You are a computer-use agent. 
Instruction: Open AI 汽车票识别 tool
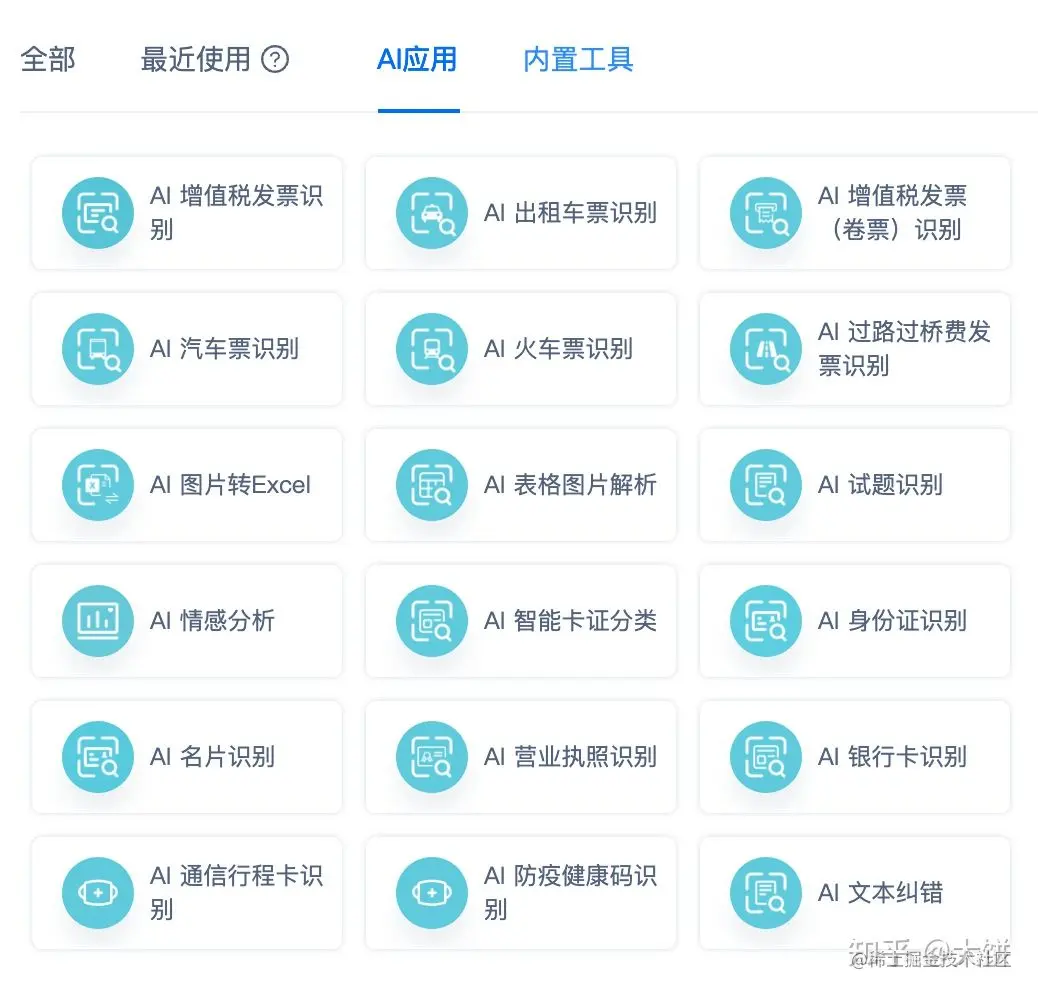(x=187, y=349)
